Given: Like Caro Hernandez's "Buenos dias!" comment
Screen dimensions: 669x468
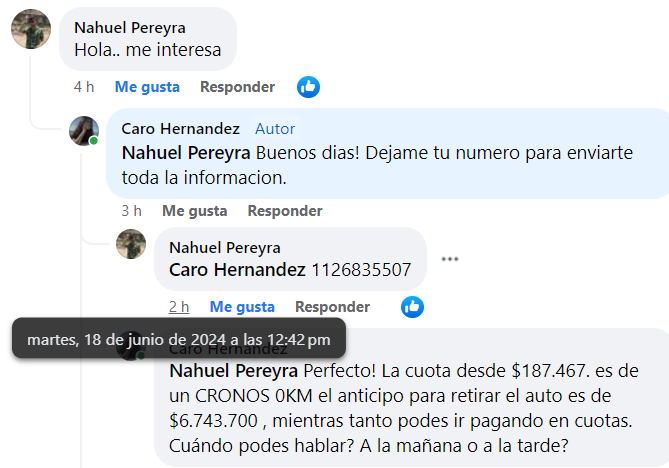Looking at the screenshot, I should click(194, 211).
